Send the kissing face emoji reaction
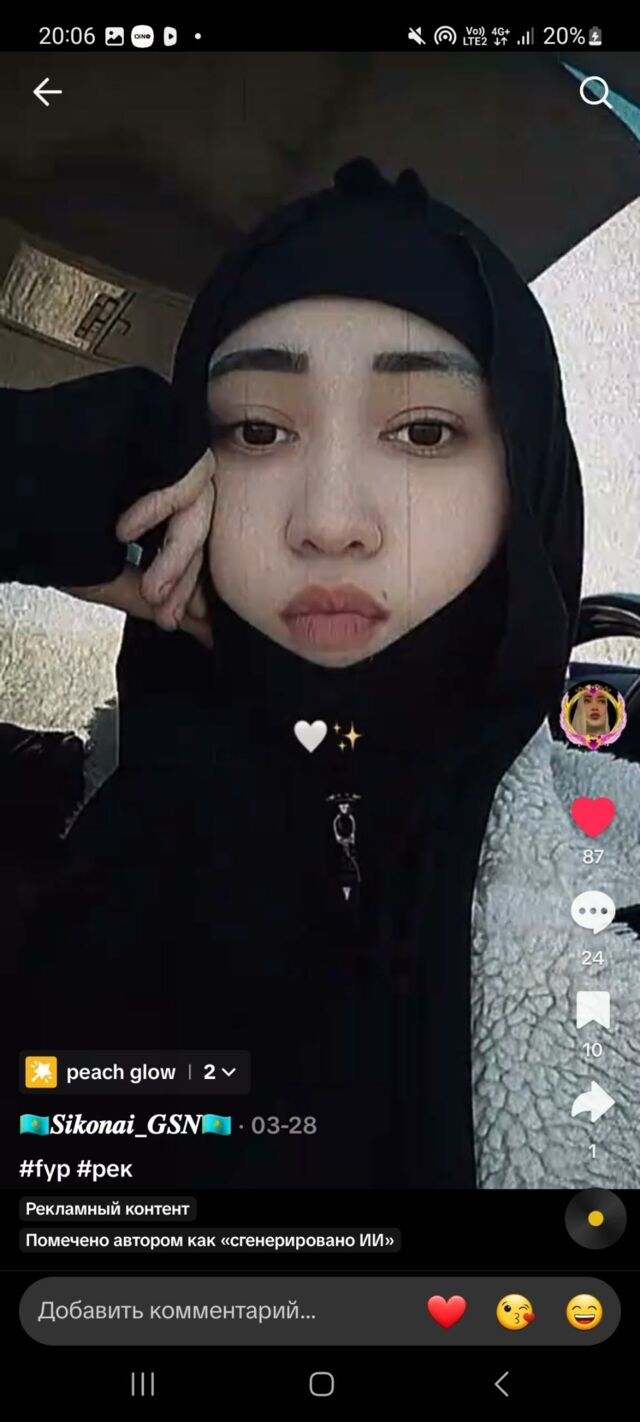Viewport: 640px width, 1422px height. 515,1311
